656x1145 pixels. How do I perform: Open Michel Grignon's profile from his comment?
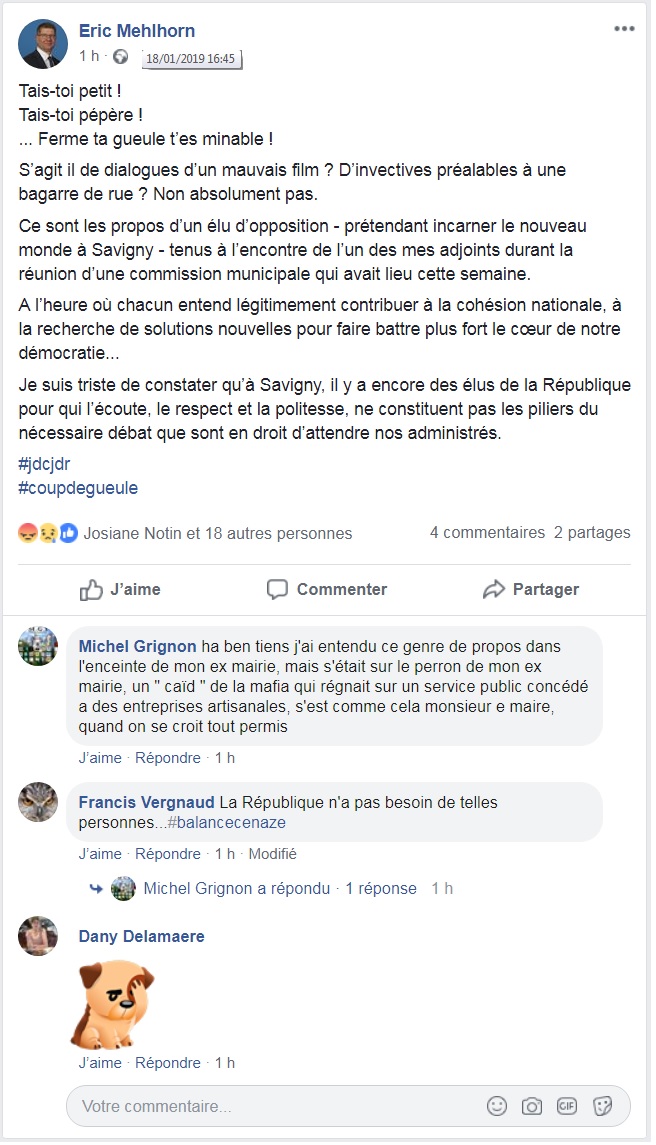click(137, 647)
